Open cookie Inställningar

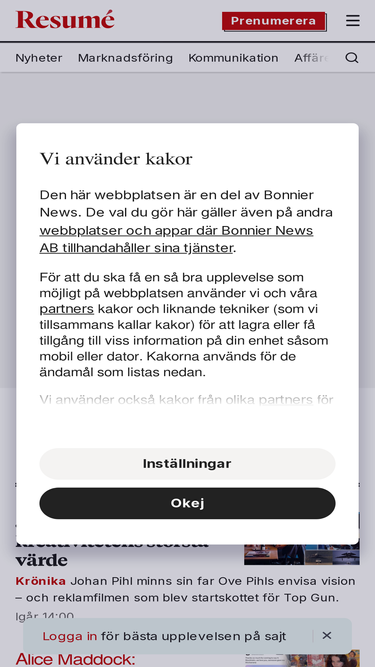(x=187, y=464)
